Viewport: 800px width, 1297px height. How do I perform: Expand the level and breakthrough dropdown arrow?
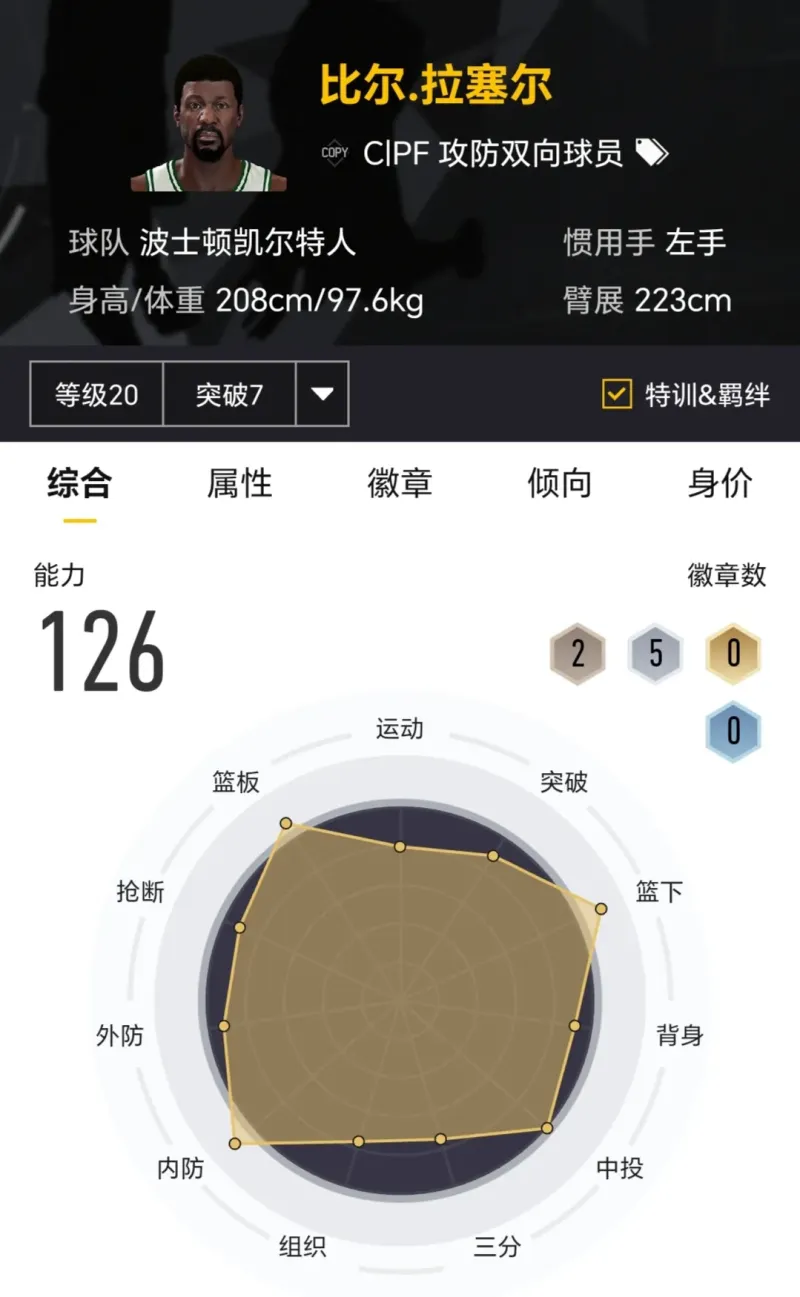(x=321, y=394)
